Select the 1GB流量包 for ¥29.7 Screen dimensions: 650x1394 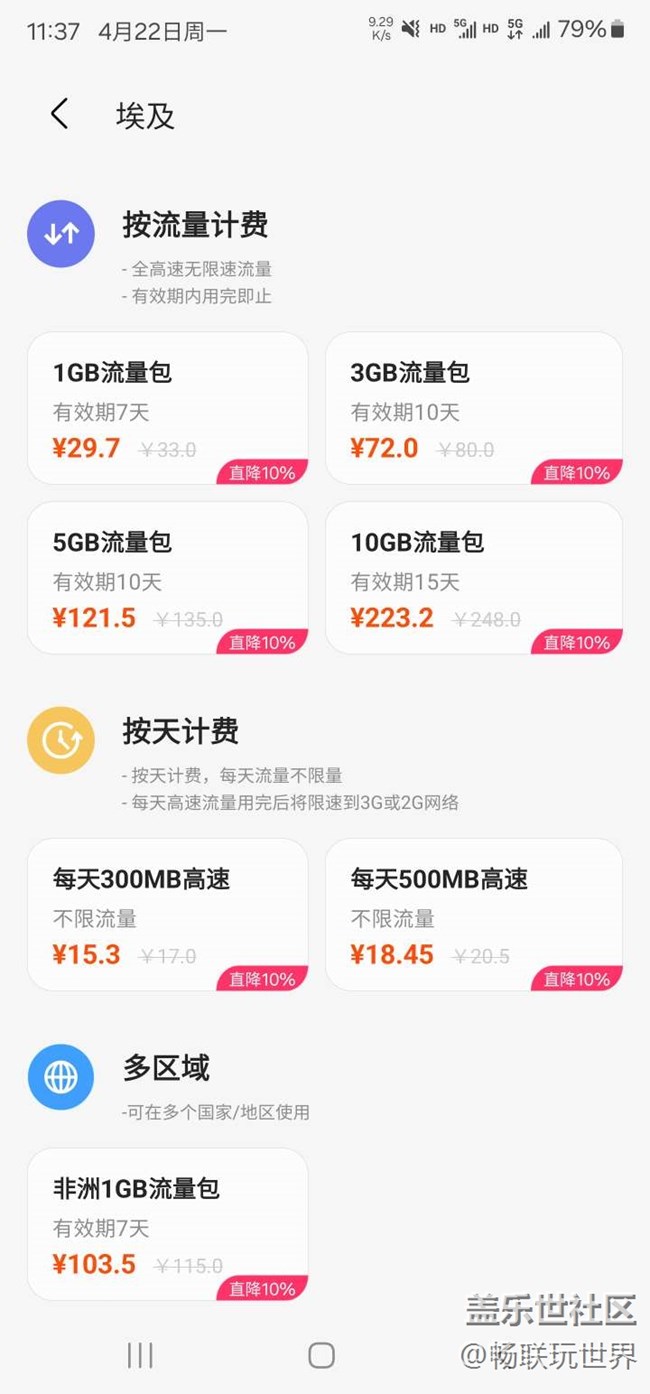[167, 408]
